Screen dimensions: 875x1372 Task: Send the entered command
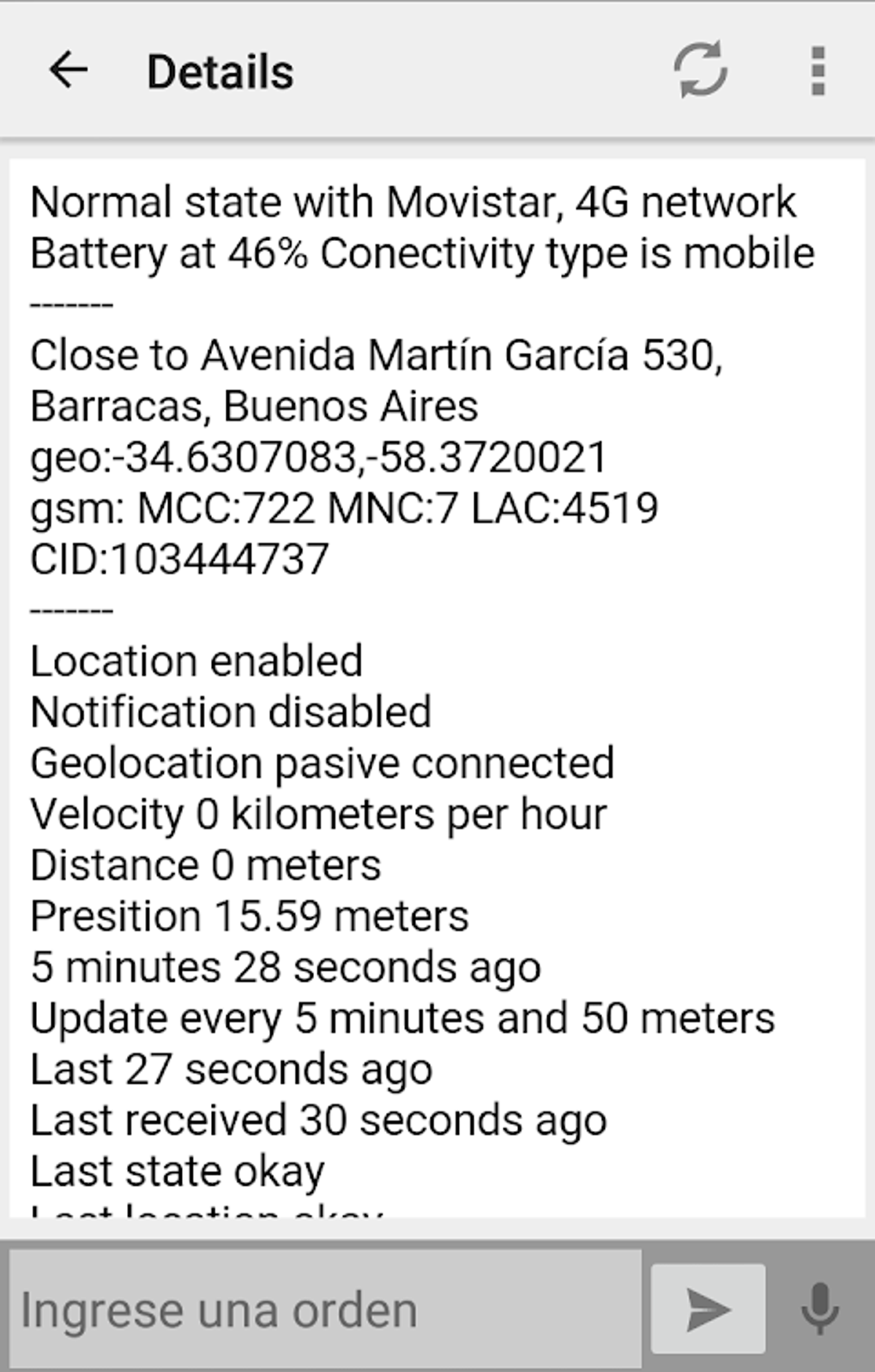708,1309
